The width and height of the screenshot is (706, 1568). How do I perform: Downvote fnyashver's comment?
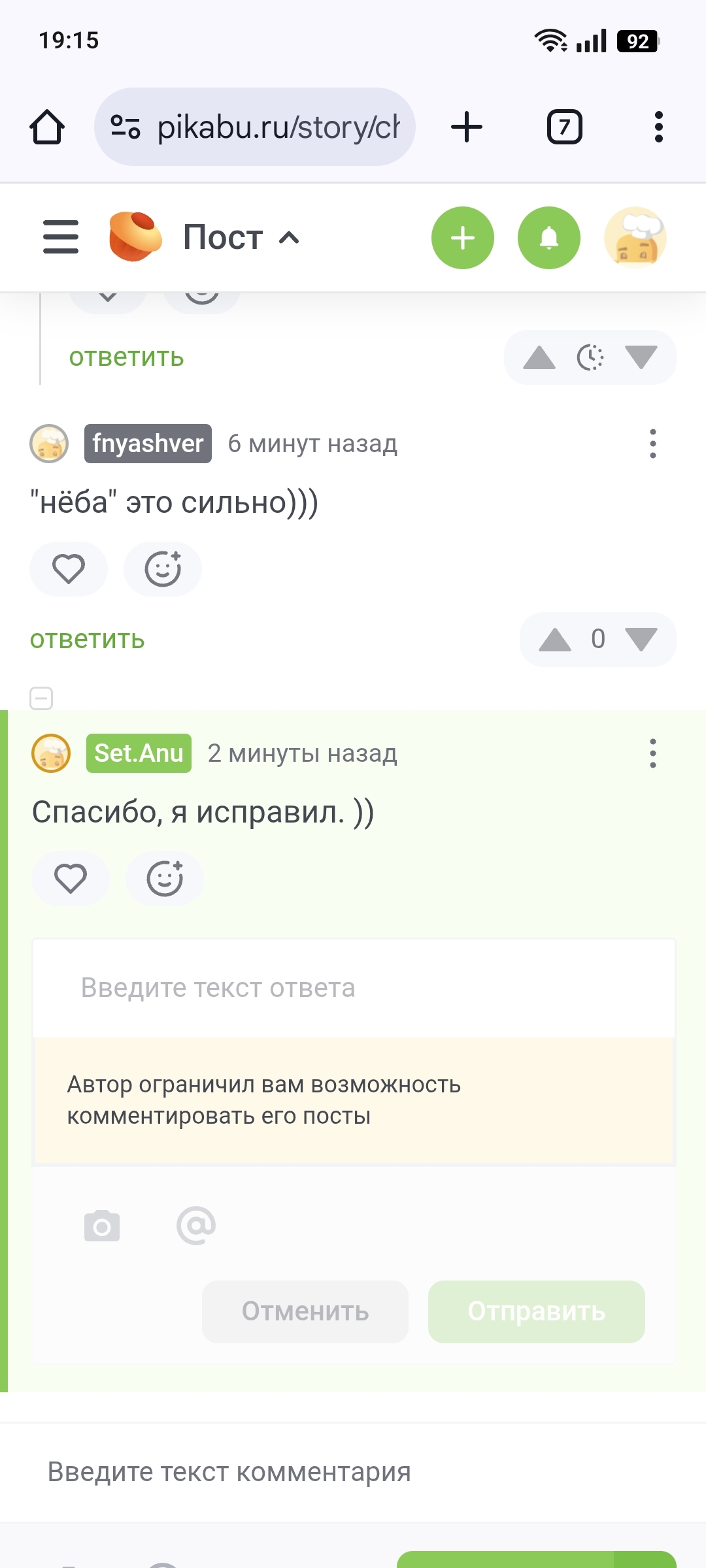[x=641, y=640]
